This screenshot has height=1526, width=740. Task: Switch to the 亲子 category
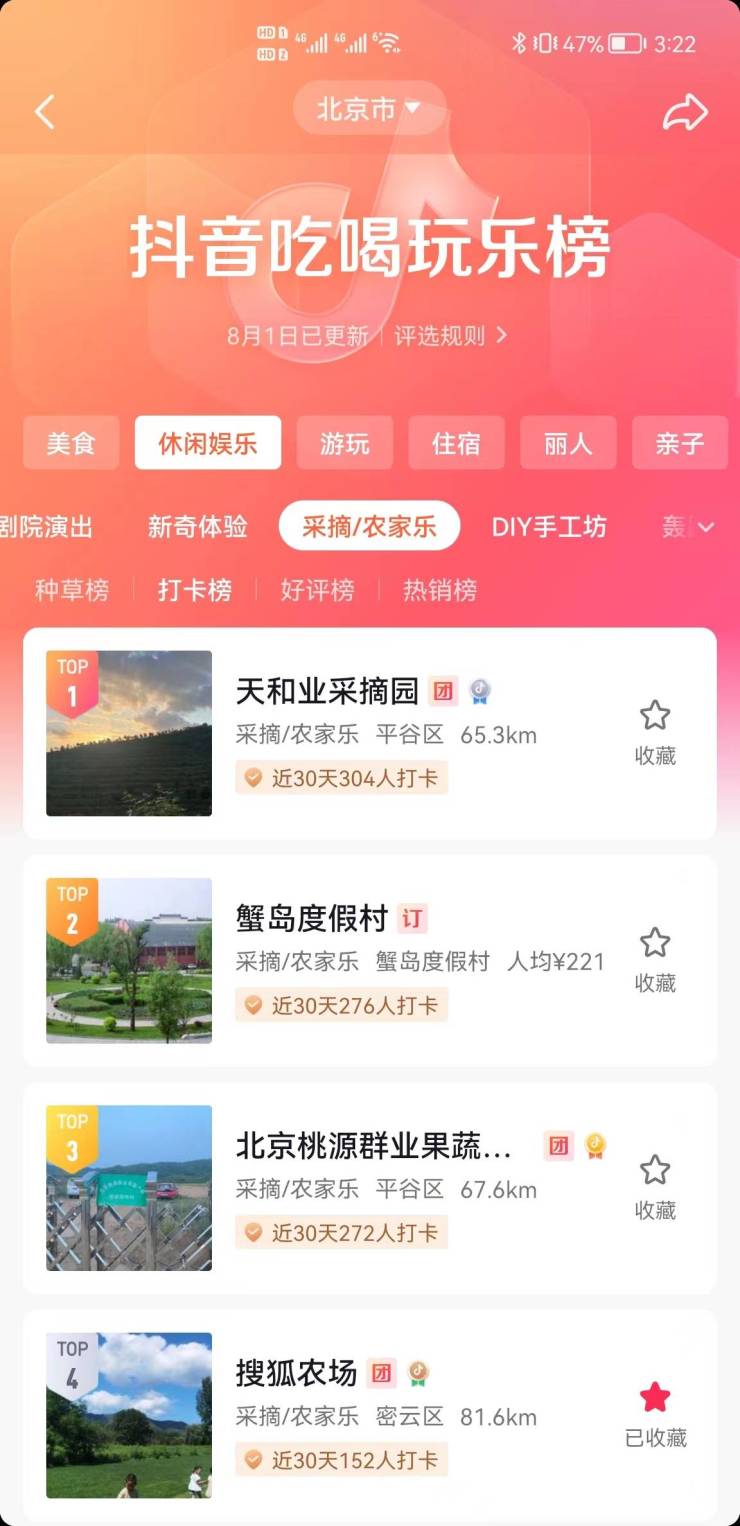click(x=680, y=443)
